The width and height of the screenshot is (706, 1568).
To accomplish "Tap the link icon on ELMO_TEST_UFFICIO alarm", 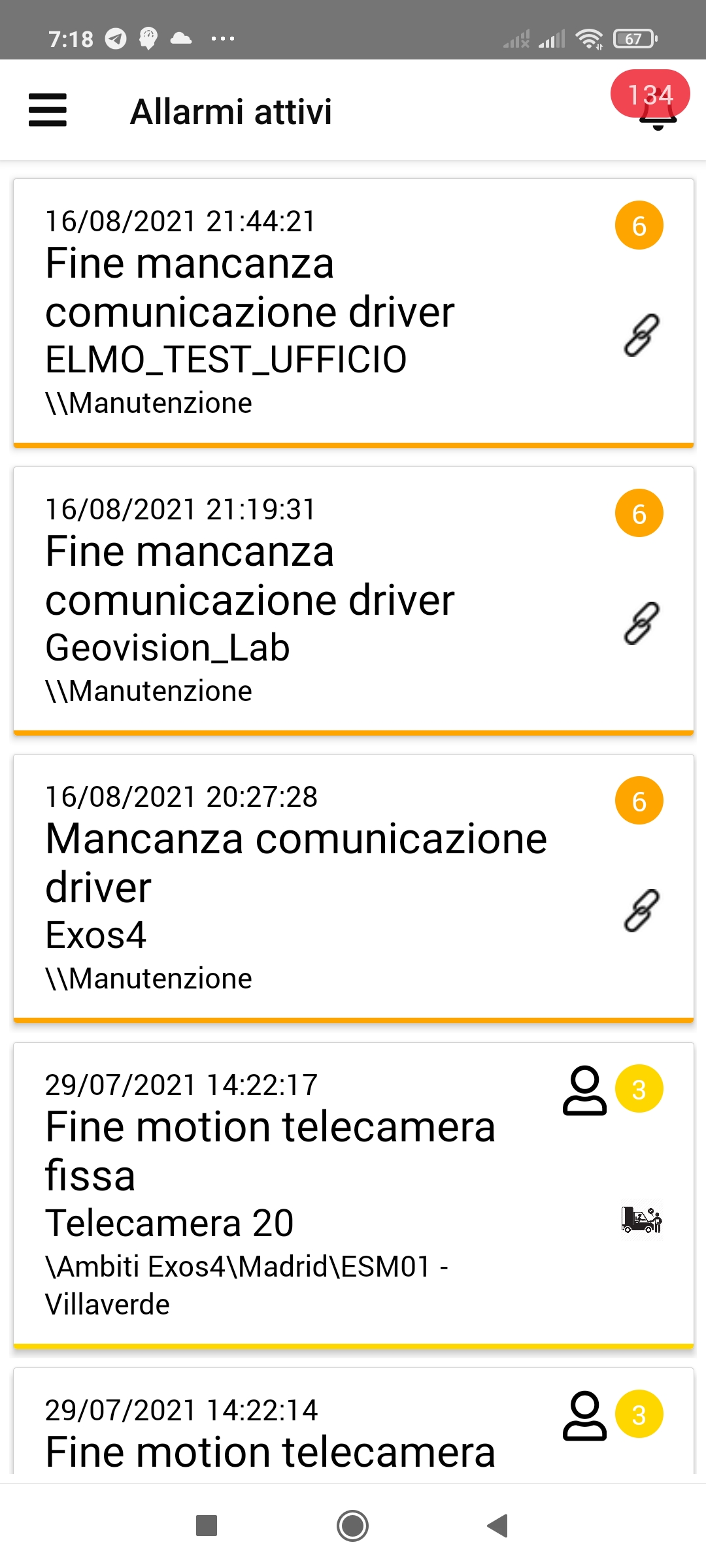I will (641, 335).
